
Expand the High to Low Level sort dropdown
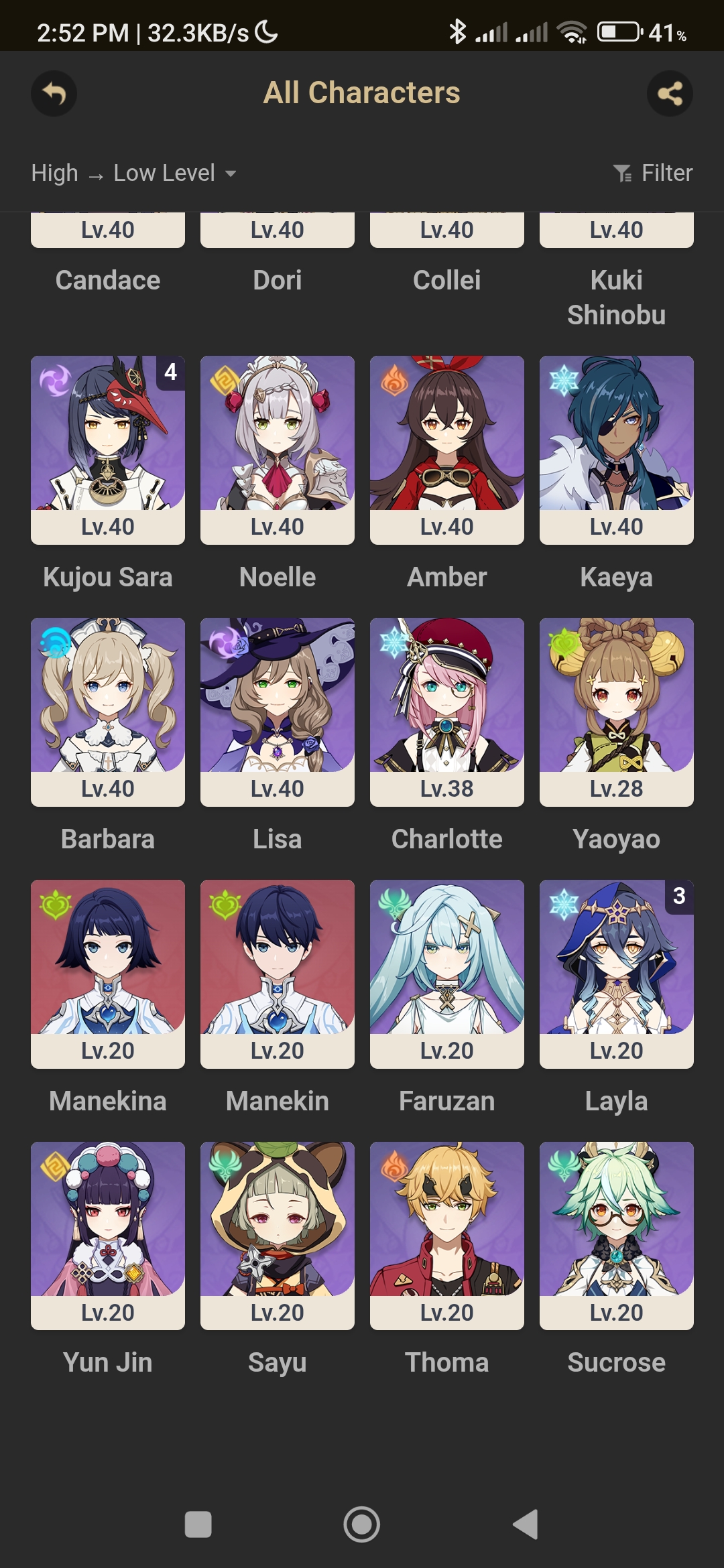tap(134, 173)
